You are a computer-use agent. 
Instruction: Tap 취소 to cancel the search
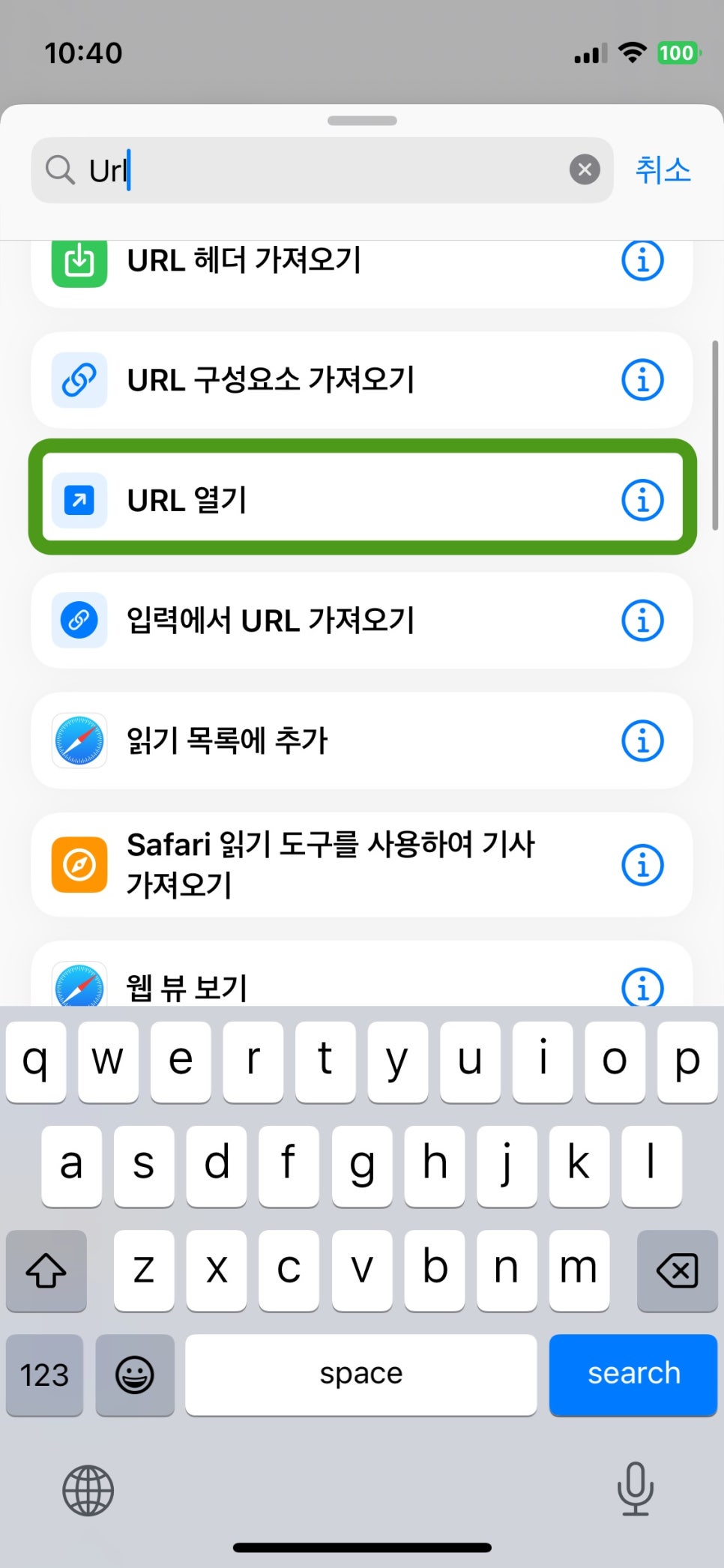(663, 169)
